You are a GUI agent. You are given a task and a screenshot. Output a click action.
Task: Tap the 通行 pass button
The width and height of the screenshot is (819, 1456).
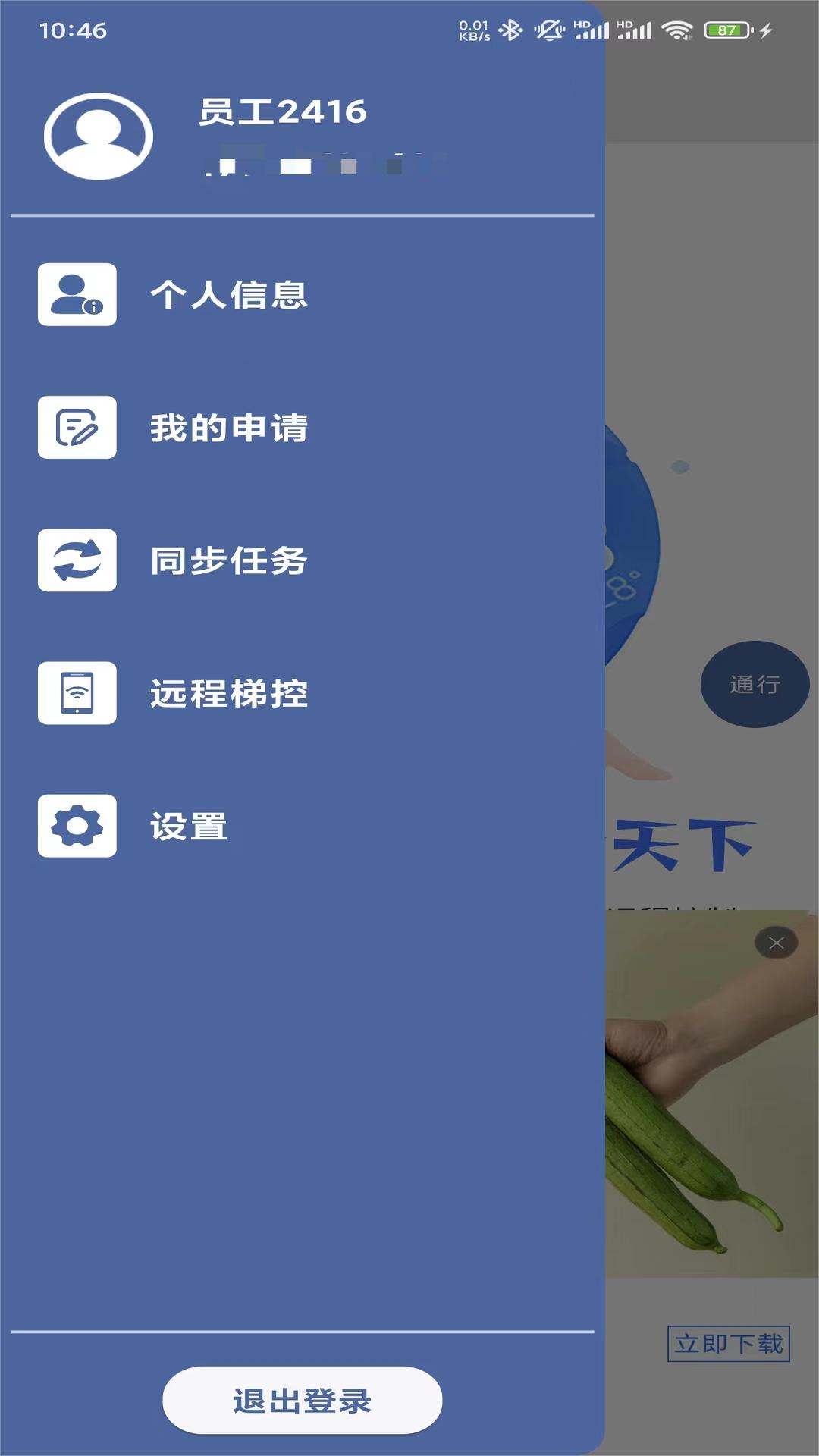pos(755,684)
